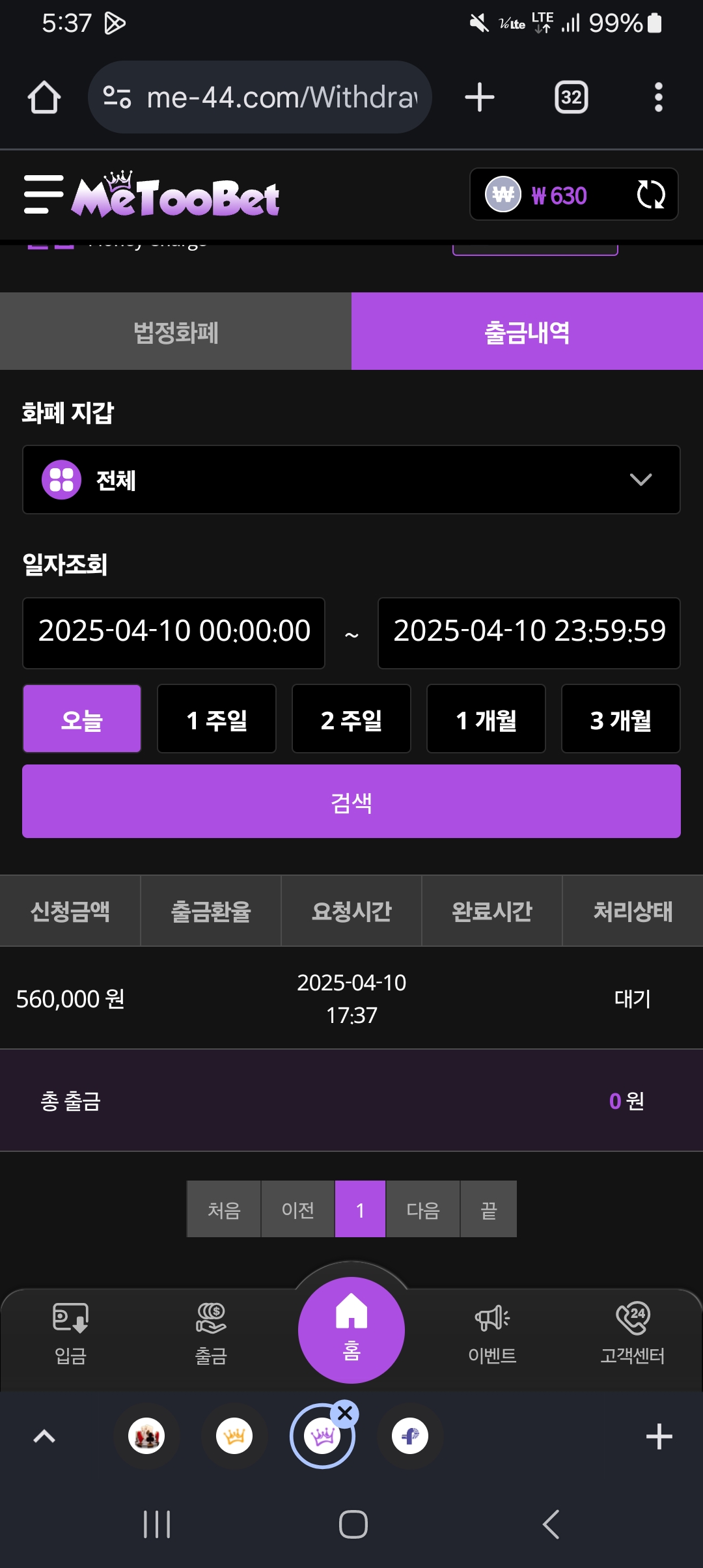Open the 이벤트 section
Image resolution: width=703 pixels, height=1568 pixels.
click(x=492, y=1332)
